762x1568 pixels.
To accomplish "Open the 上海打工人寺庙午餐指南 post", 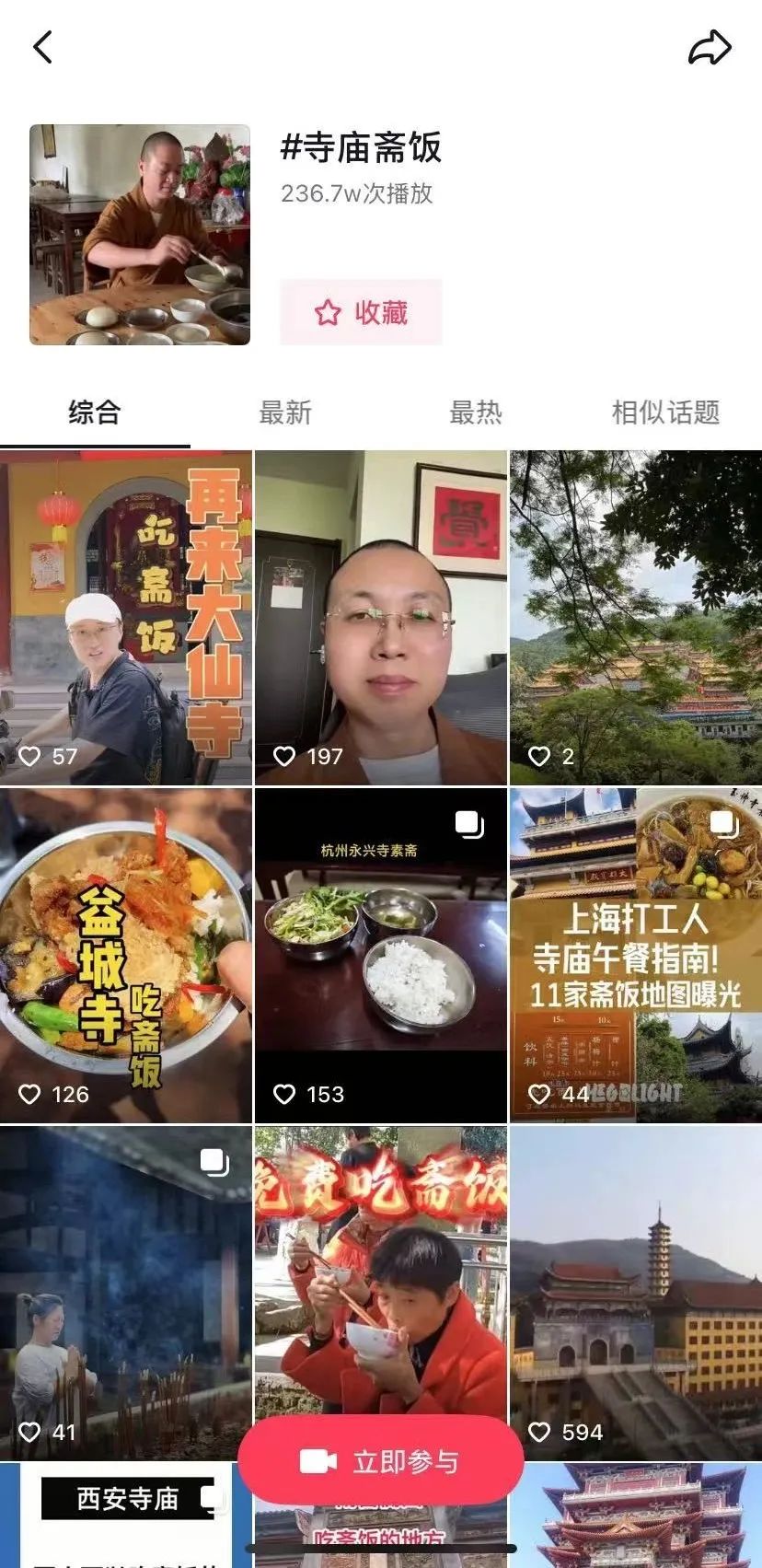I will tap(636, 955).
